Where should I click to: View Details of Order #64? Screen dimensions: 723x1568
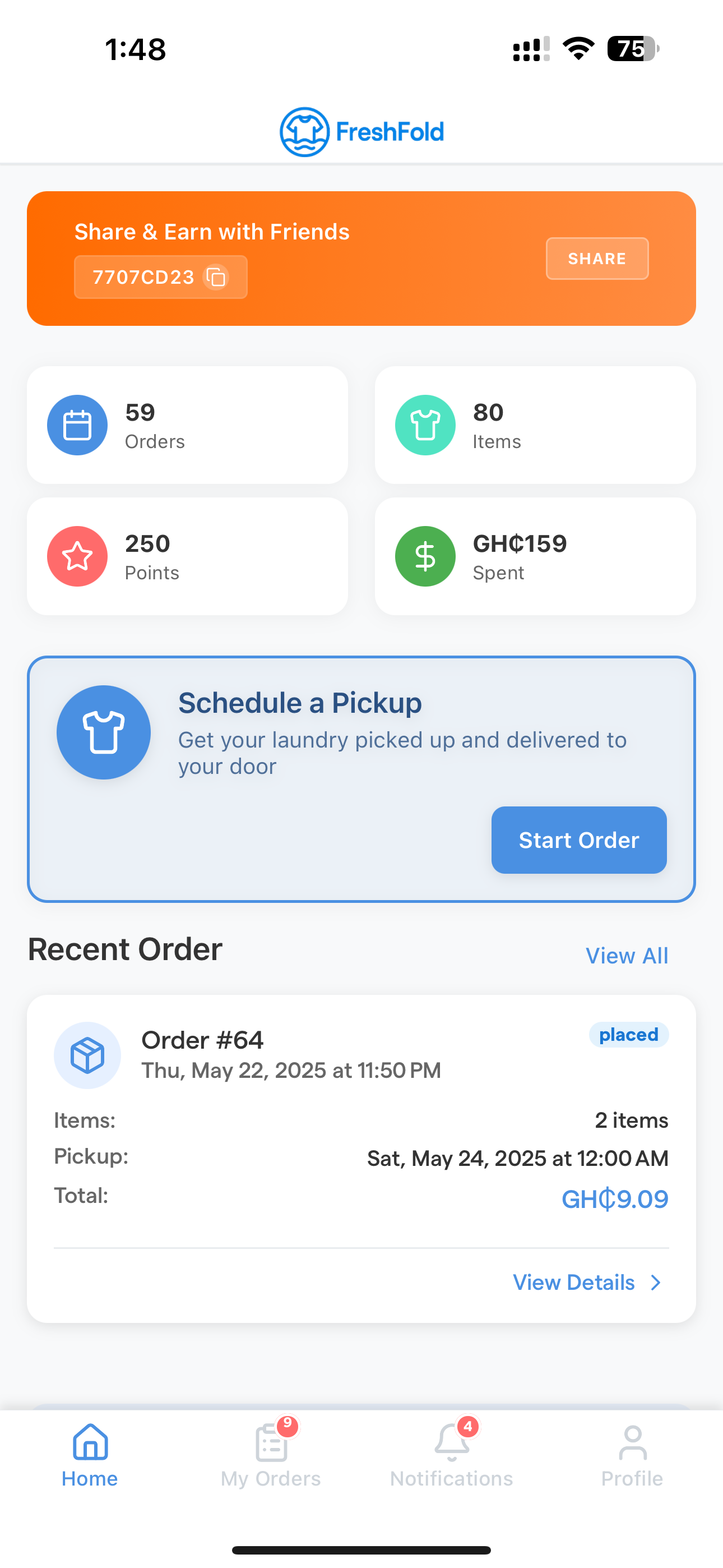573,1282
